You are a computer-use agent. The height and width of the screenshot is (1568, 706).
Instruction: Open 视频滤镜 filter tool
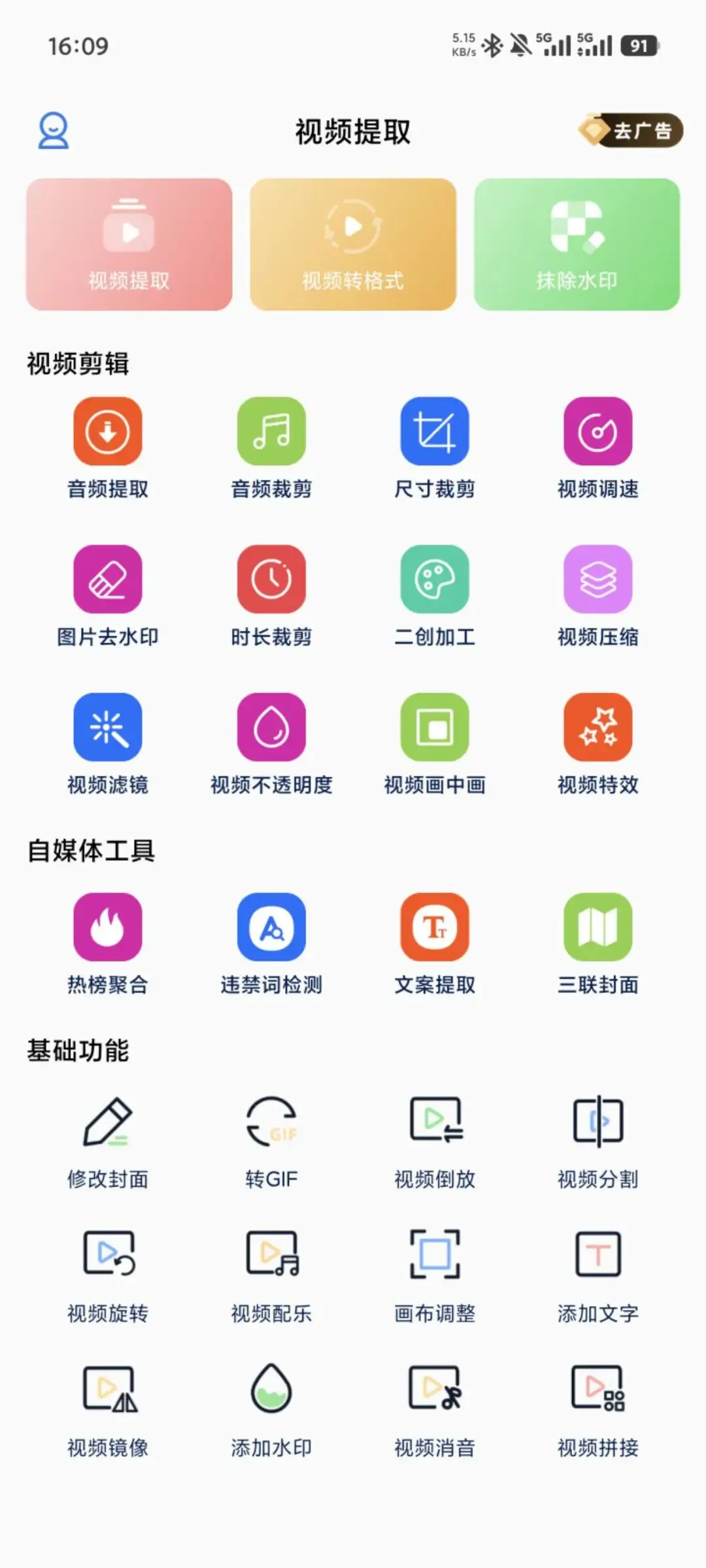pyautogui.click(x=108, y=744)
